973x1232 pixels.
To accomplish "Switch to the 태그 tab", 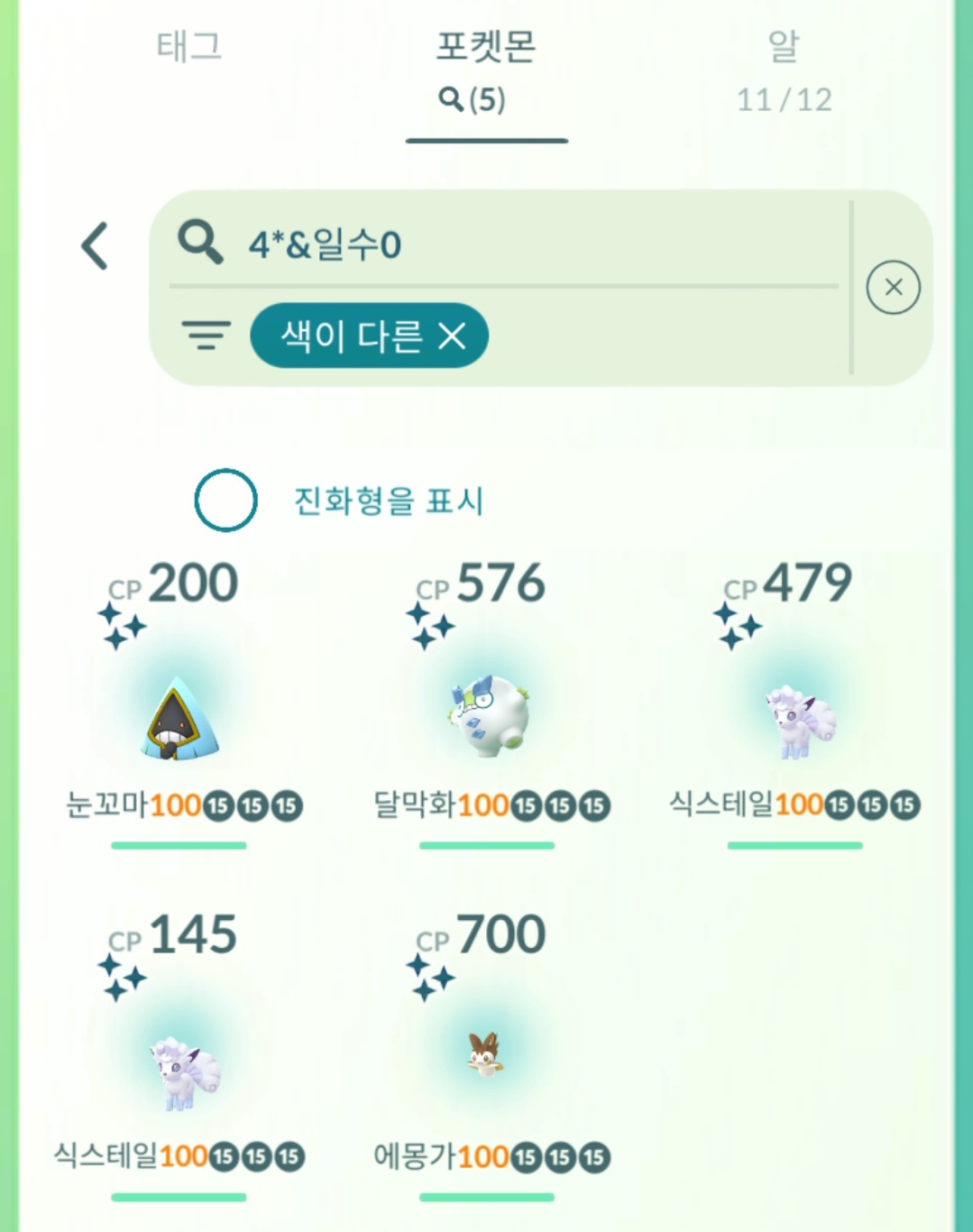I will click(188, 47).
